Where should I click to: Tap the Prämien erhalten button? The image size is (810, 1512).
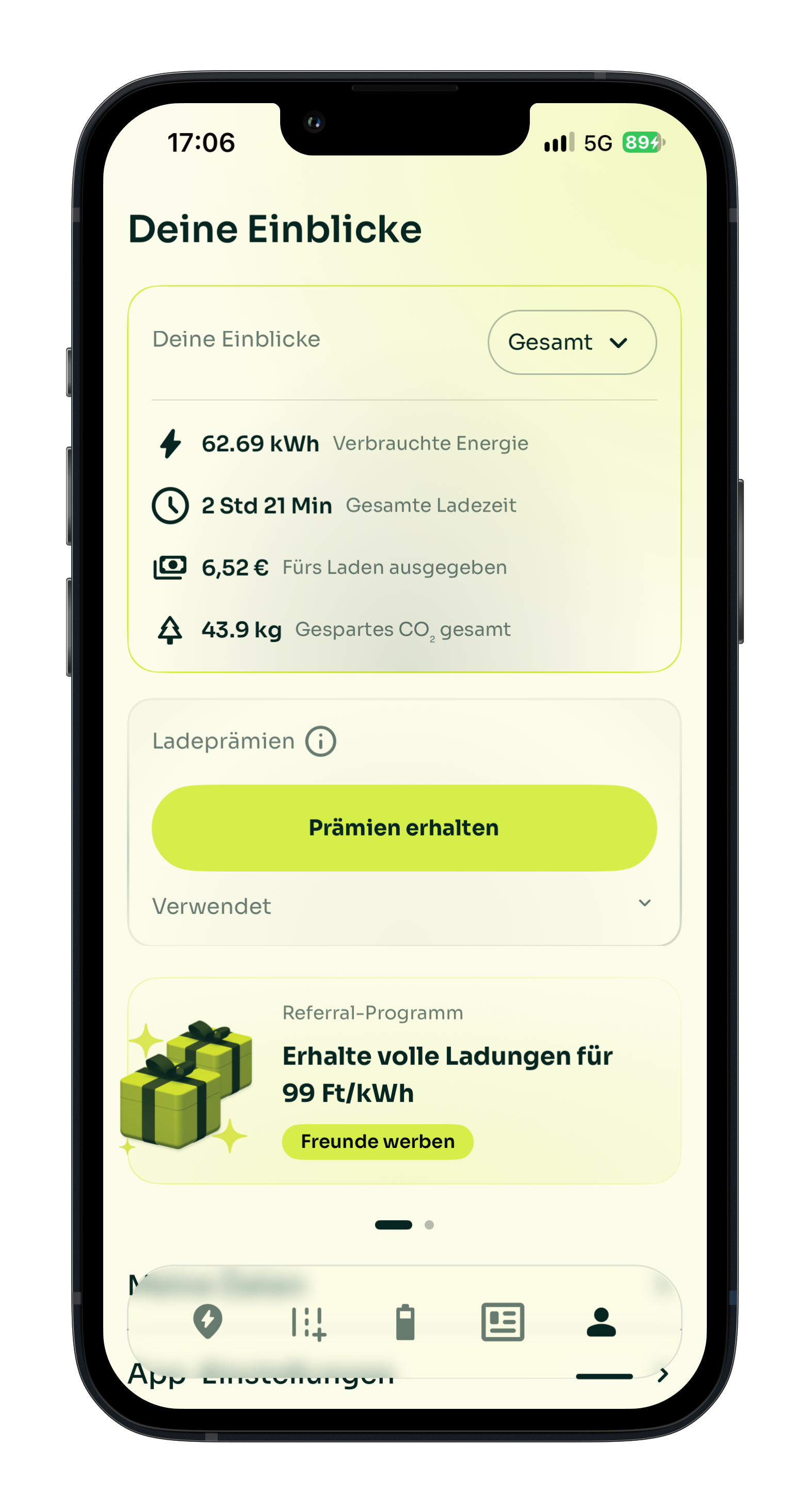(x=404, y=828)
